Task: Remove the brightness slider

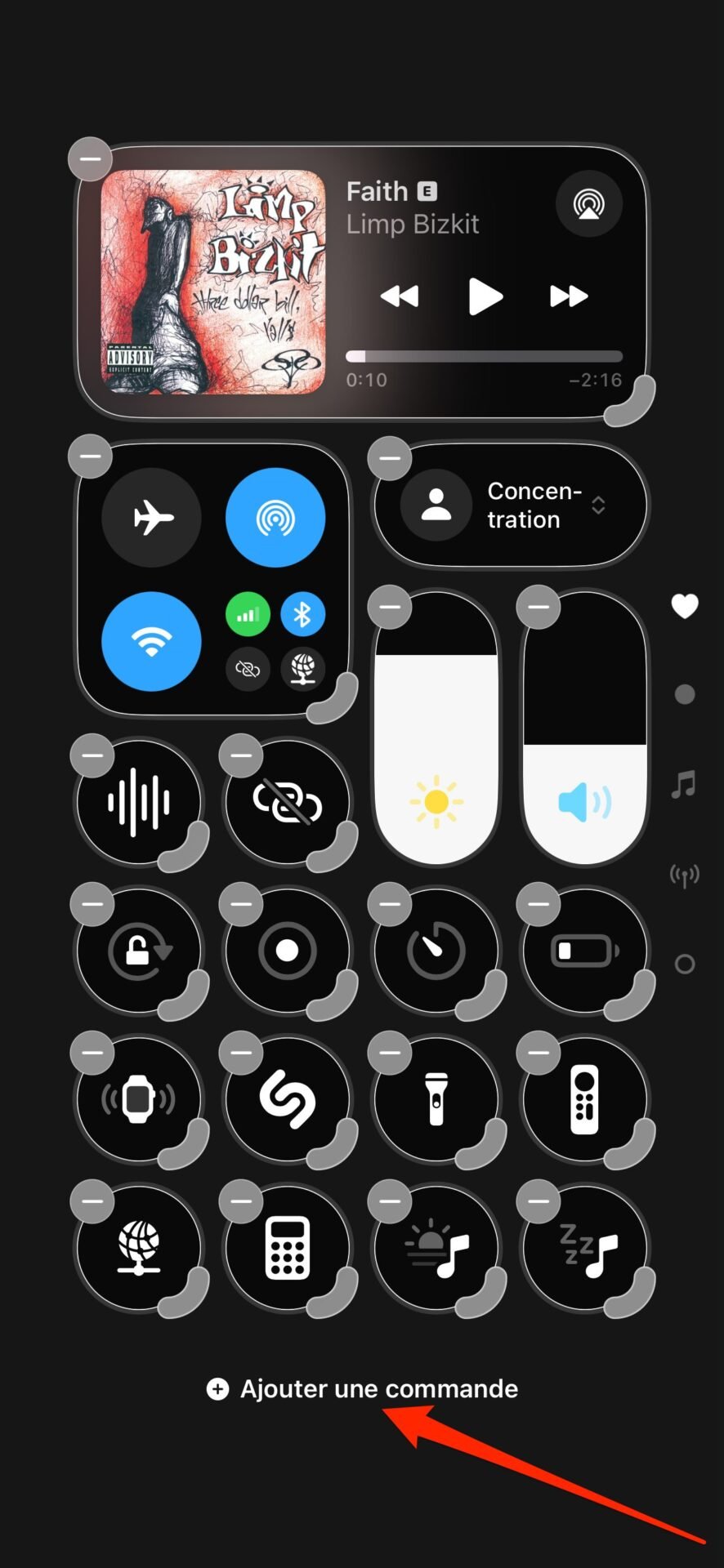Action: tap(390, 607)
